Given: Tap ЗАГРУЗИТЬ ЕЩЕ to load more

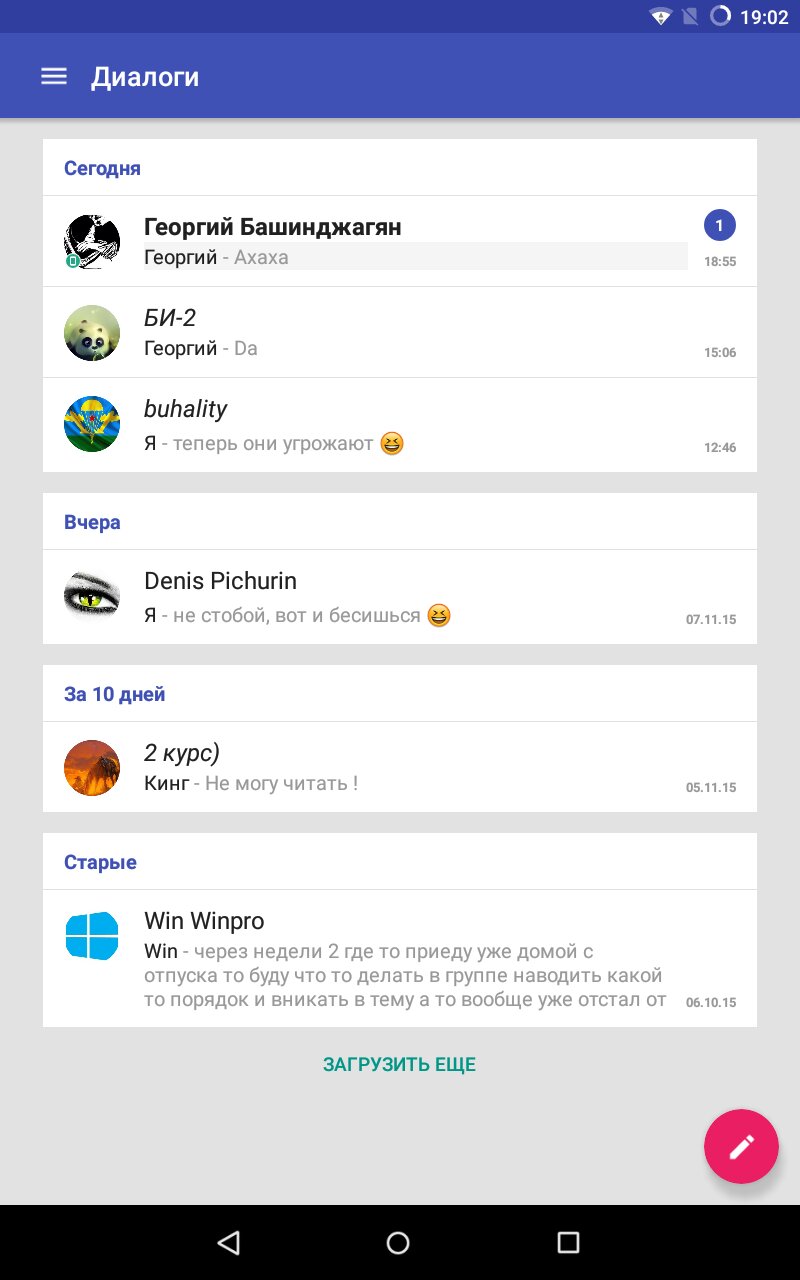Looking at the screenshot, I should pos(399,1064).
